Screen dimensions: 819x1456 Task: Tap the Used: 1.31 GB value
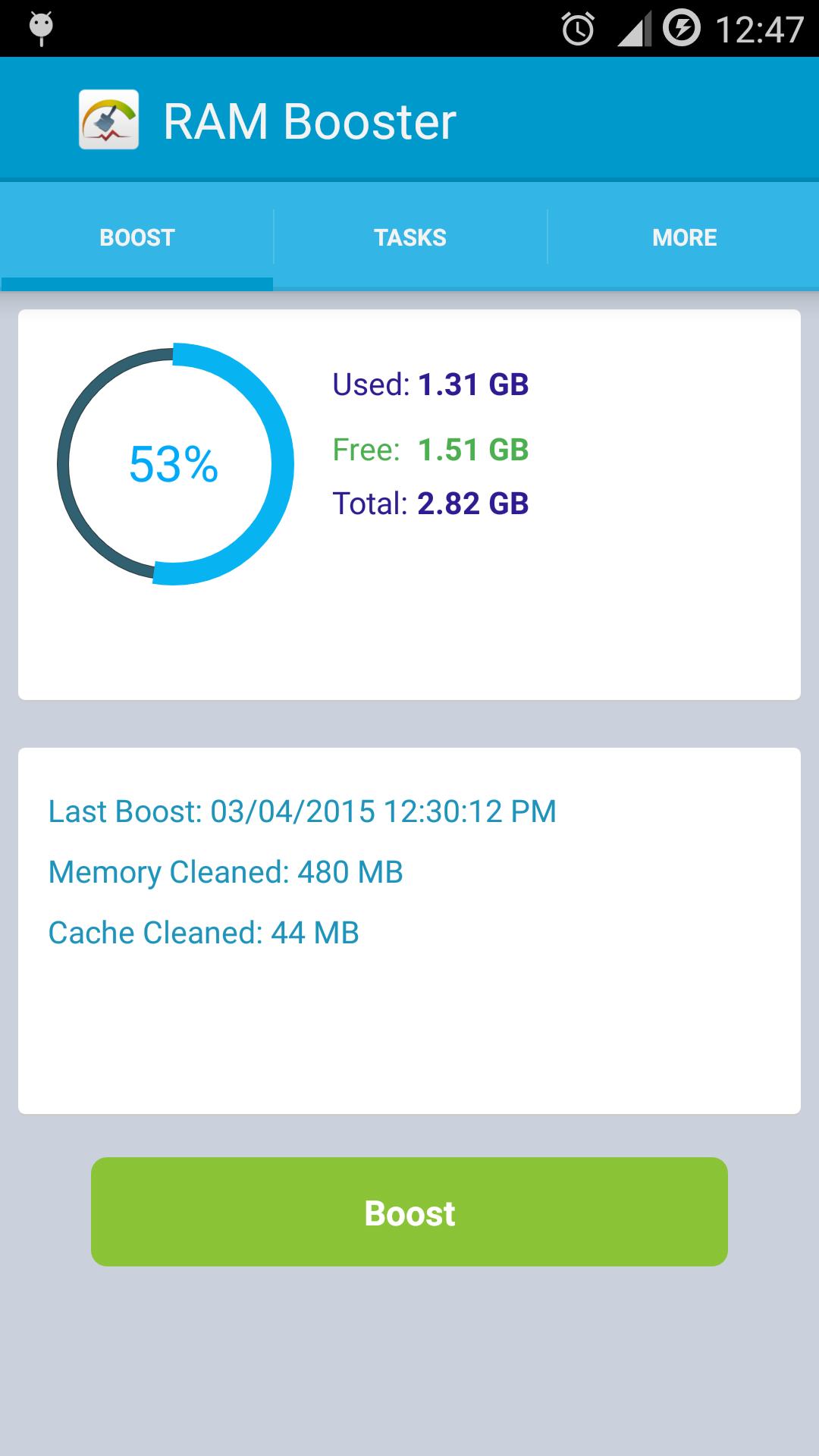tap(431, 384)
